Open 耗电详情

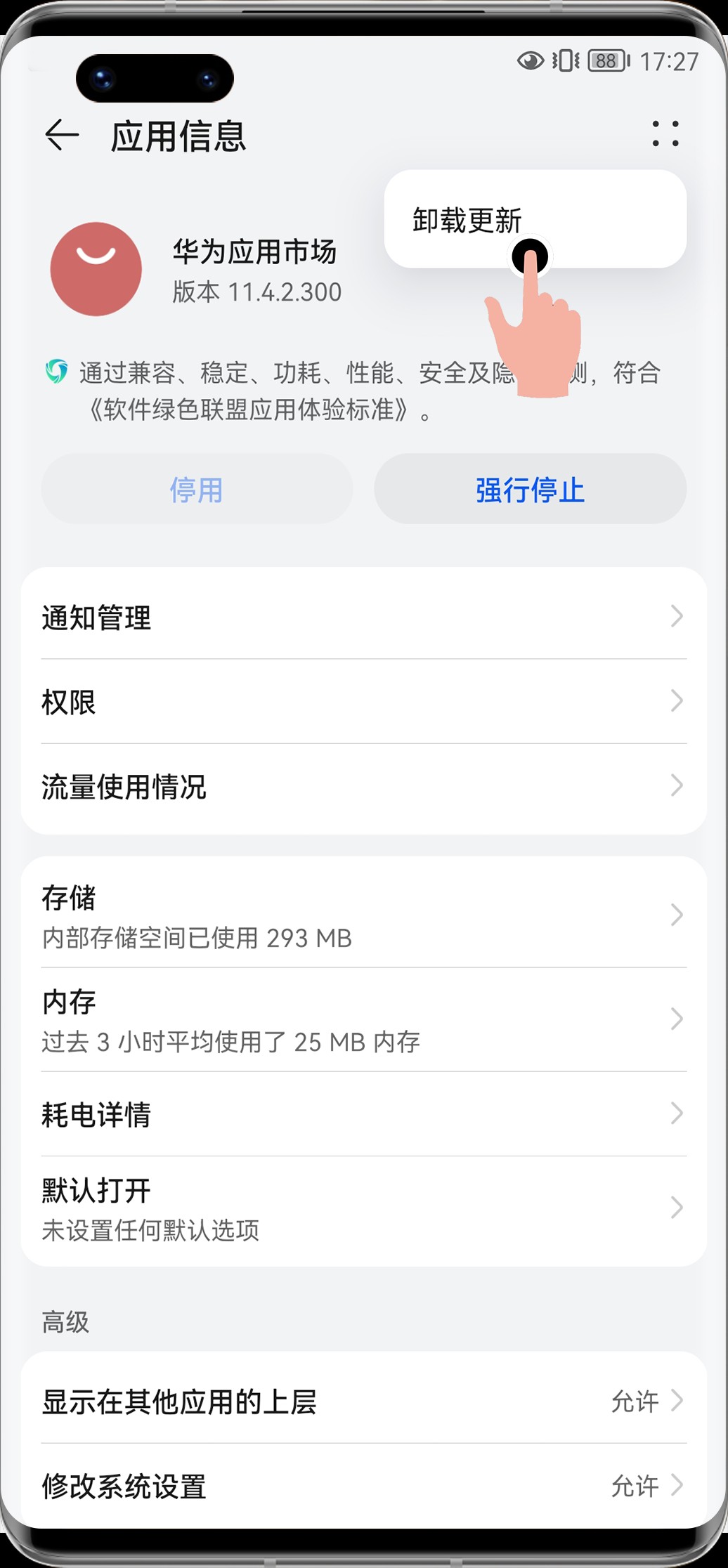coord(363,1114)
